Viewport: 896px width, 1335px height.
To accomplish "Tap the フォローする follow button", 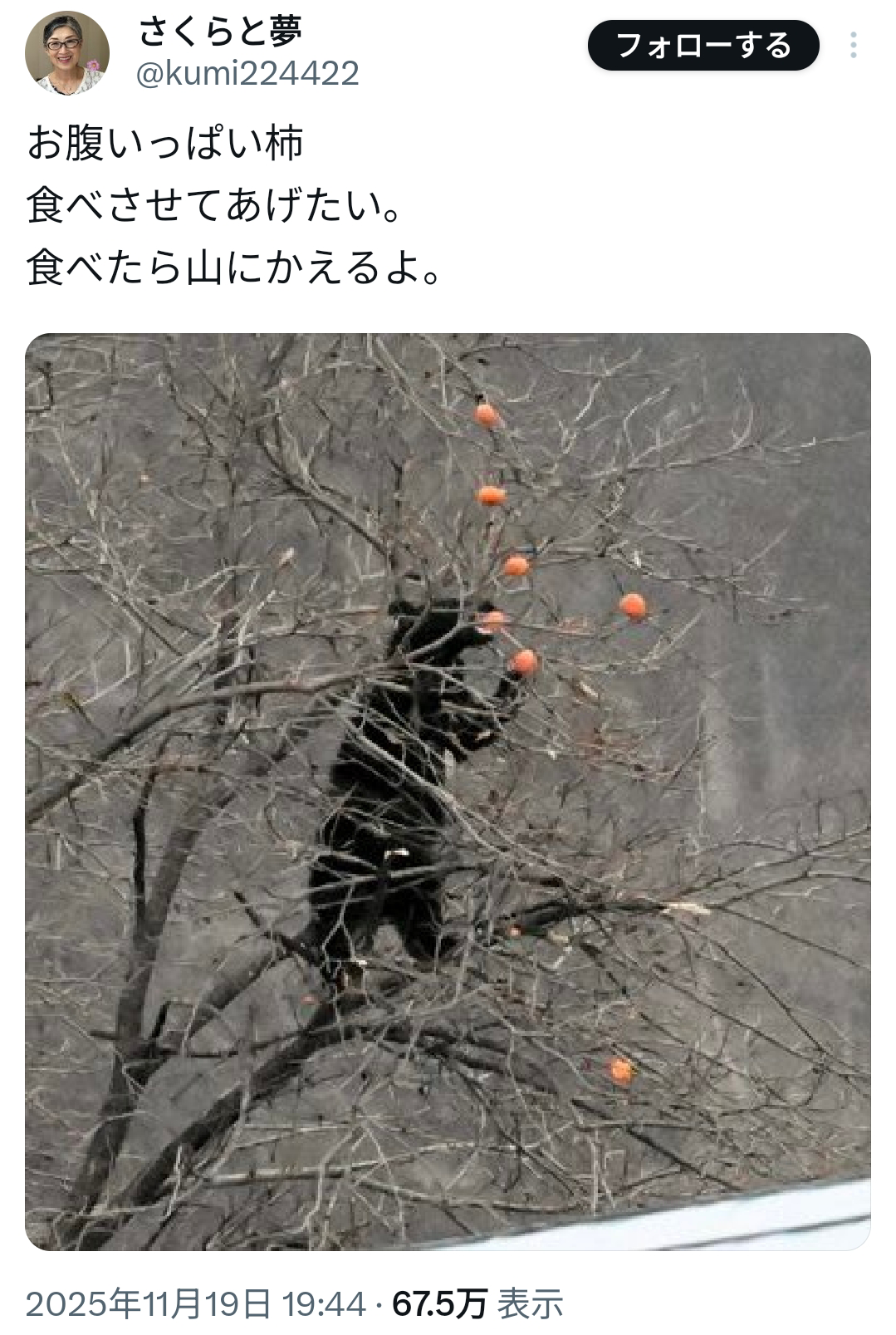I will [x=703, y=45].
